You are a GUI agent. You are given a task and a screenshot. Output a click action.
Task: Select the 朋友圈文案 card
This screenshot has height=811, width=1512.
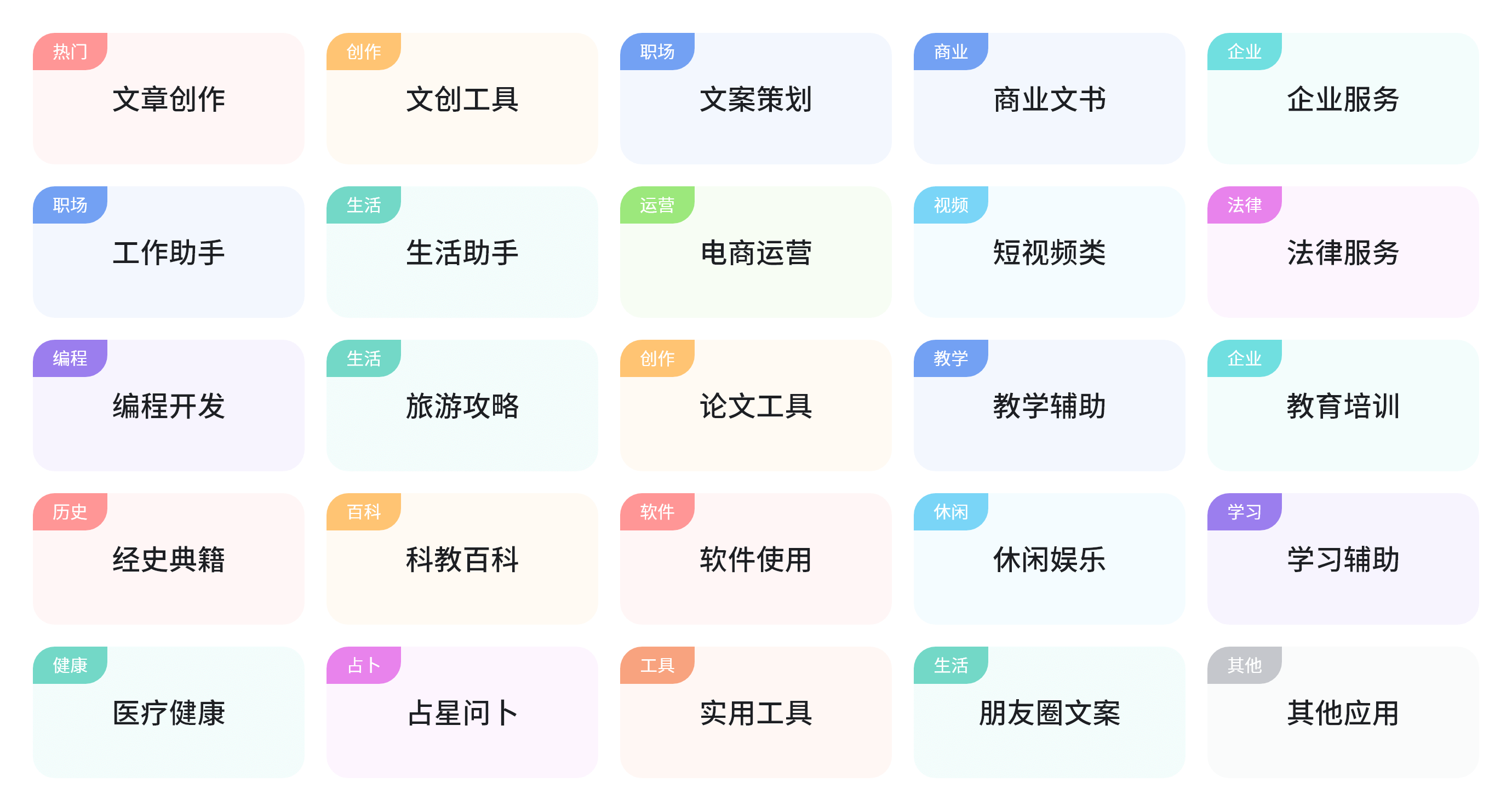pyautogui.click(x=1049, y=712)
